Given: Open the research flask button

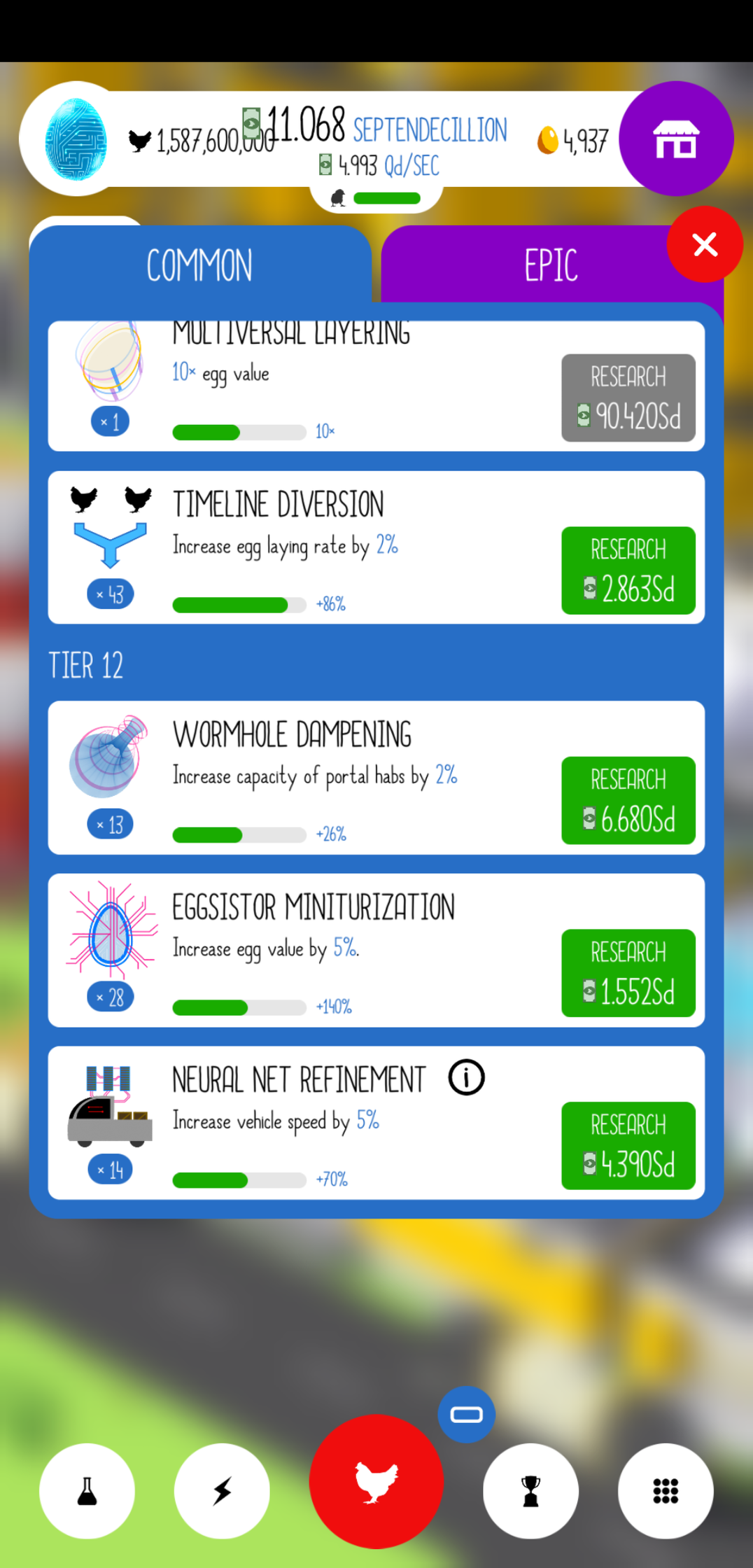Looking at the screenshot, I should [87, 1491].
